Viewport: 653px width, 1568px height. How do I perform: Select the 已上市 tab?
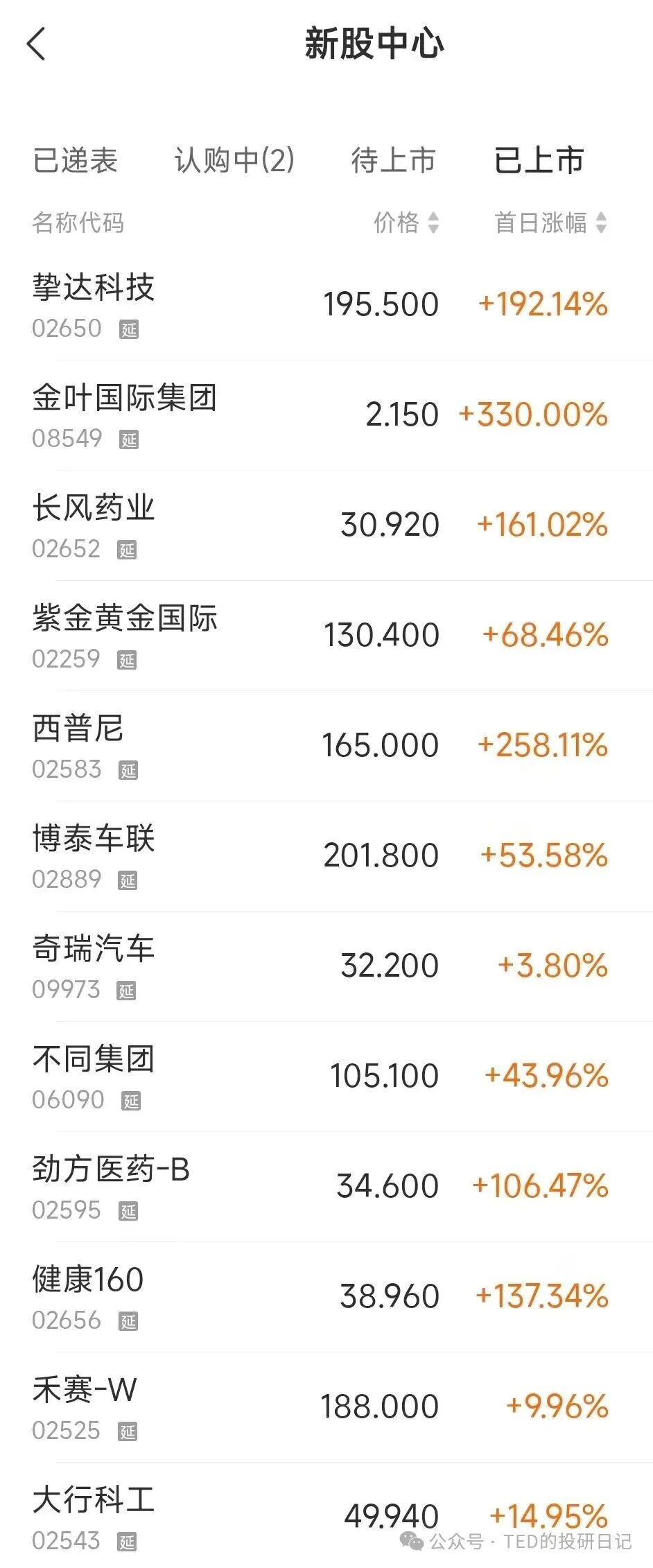point(539,162)
